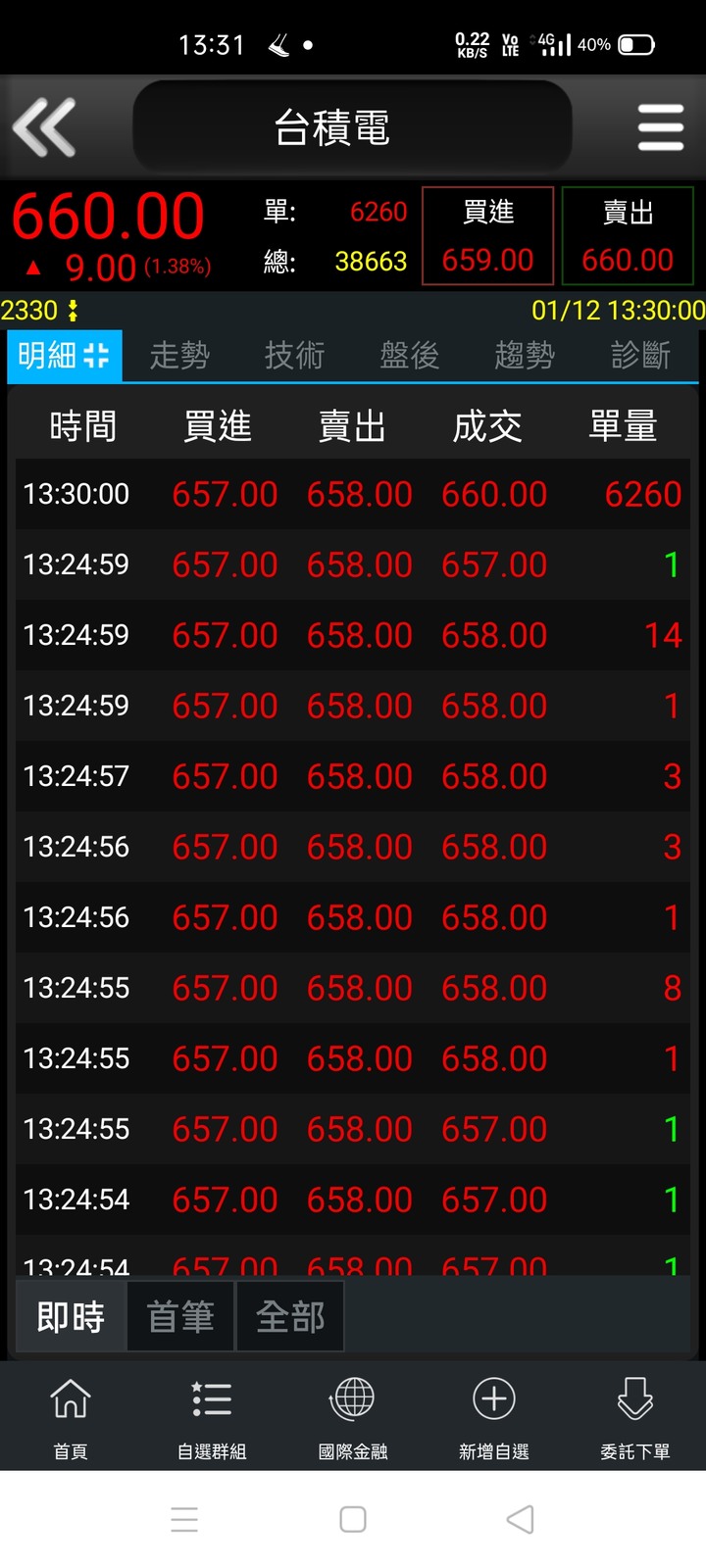This screenshot has width=706, height=1568.
Task: Add stock via 新增自選
Action: click(494, 1417)
